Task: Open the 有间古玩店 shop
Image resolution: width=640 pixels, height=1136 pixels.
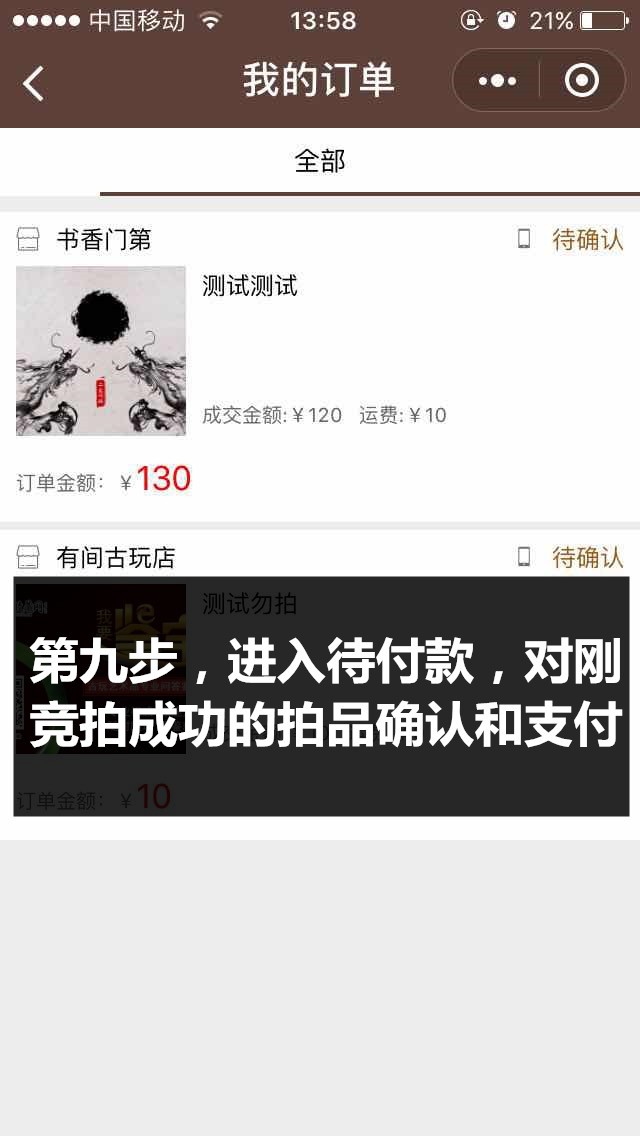Action: click(115, 558)
